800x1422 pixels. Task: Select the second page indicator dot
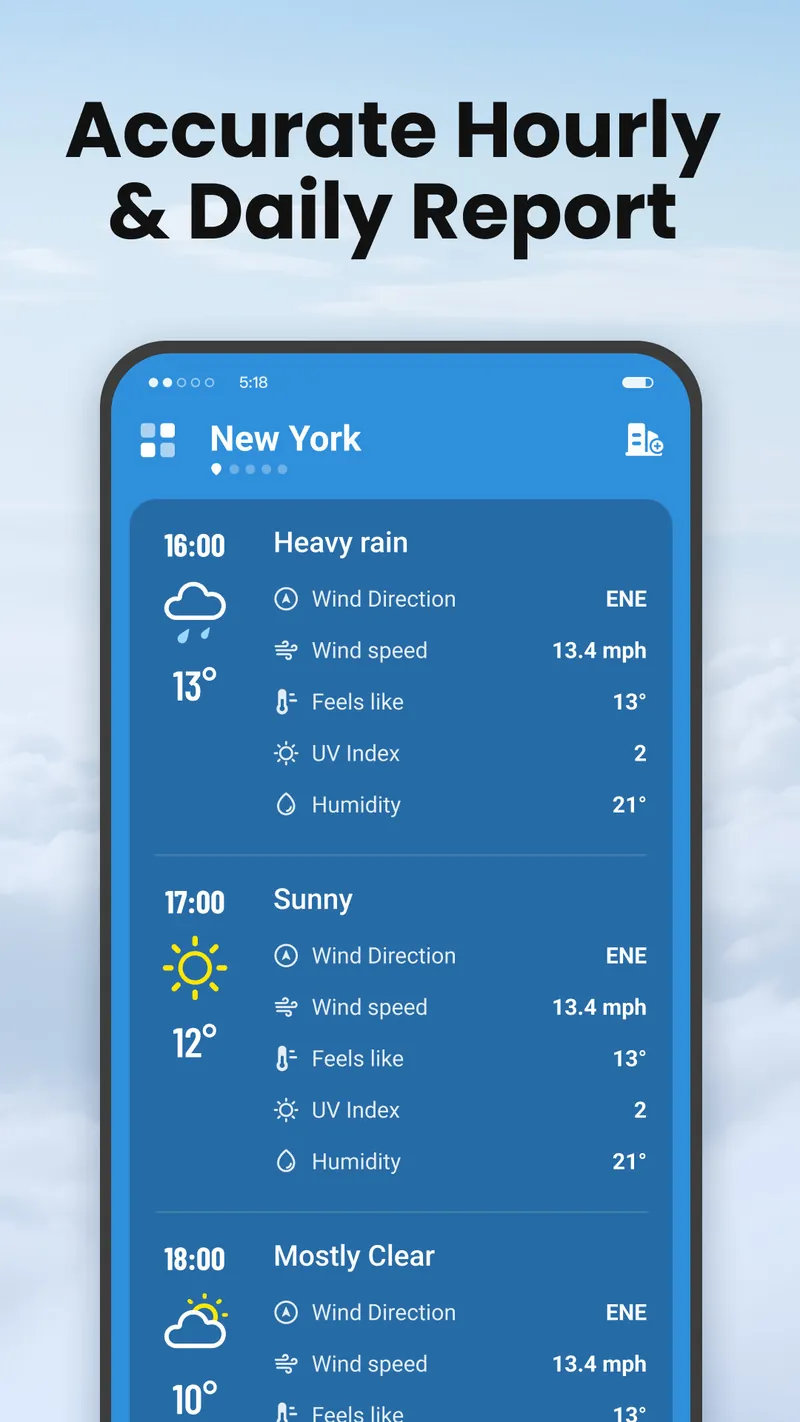click(x=233, y=469)
